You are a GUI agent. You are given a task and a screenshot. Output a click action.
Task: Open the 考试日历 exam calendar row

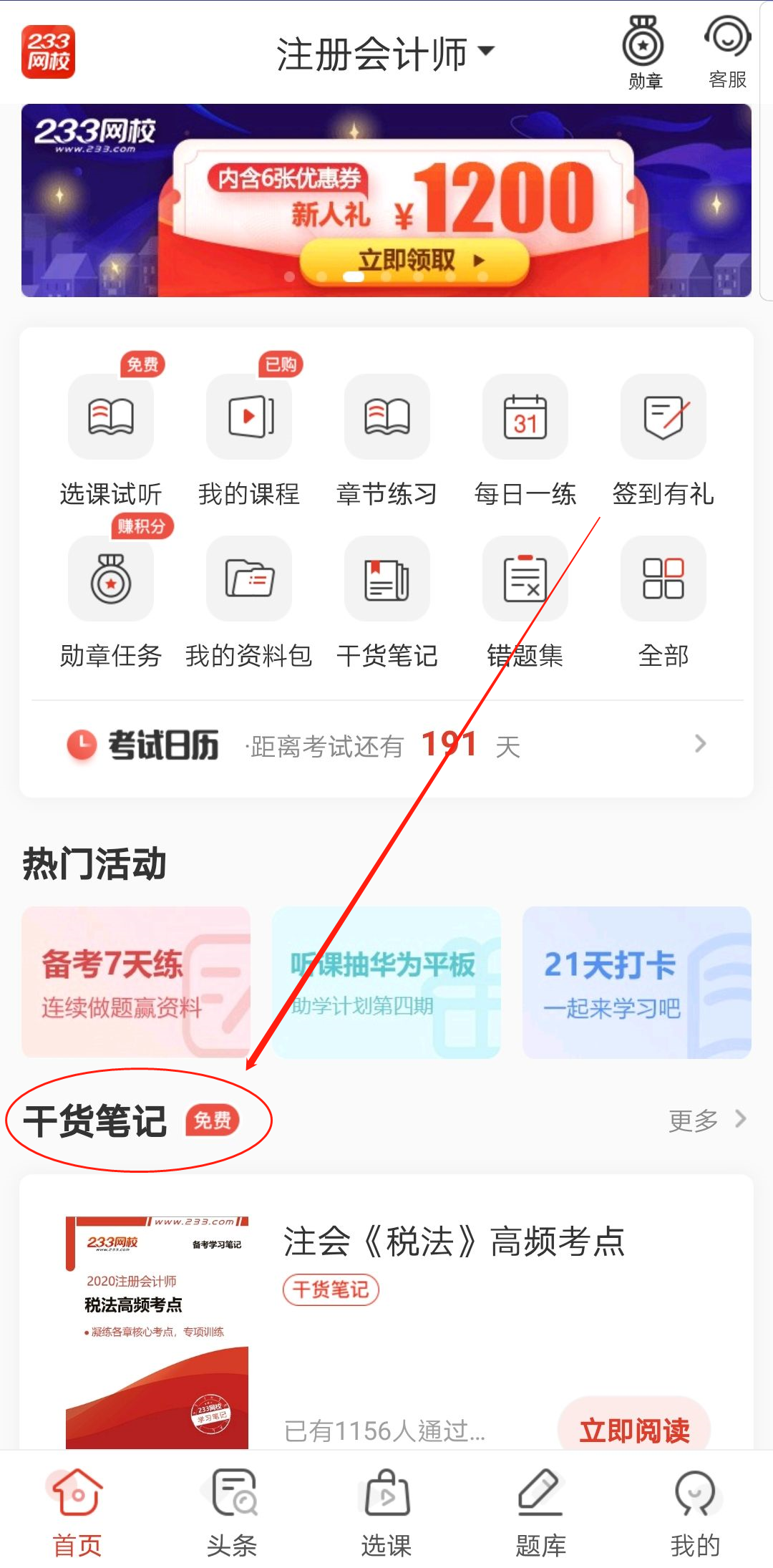386,745
